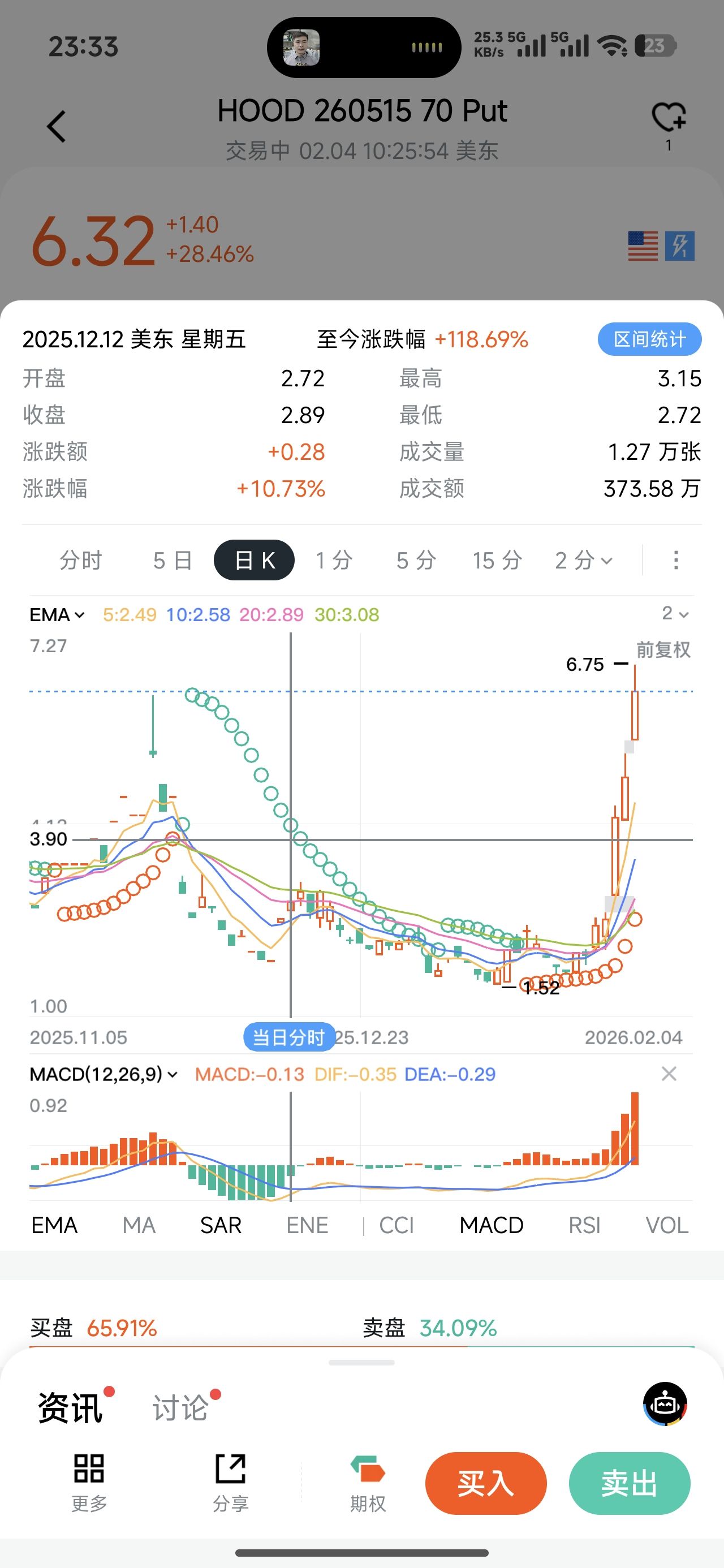
Task: Switch to the 讨论 discussion tab
Action: click(x=180, y=1408)
